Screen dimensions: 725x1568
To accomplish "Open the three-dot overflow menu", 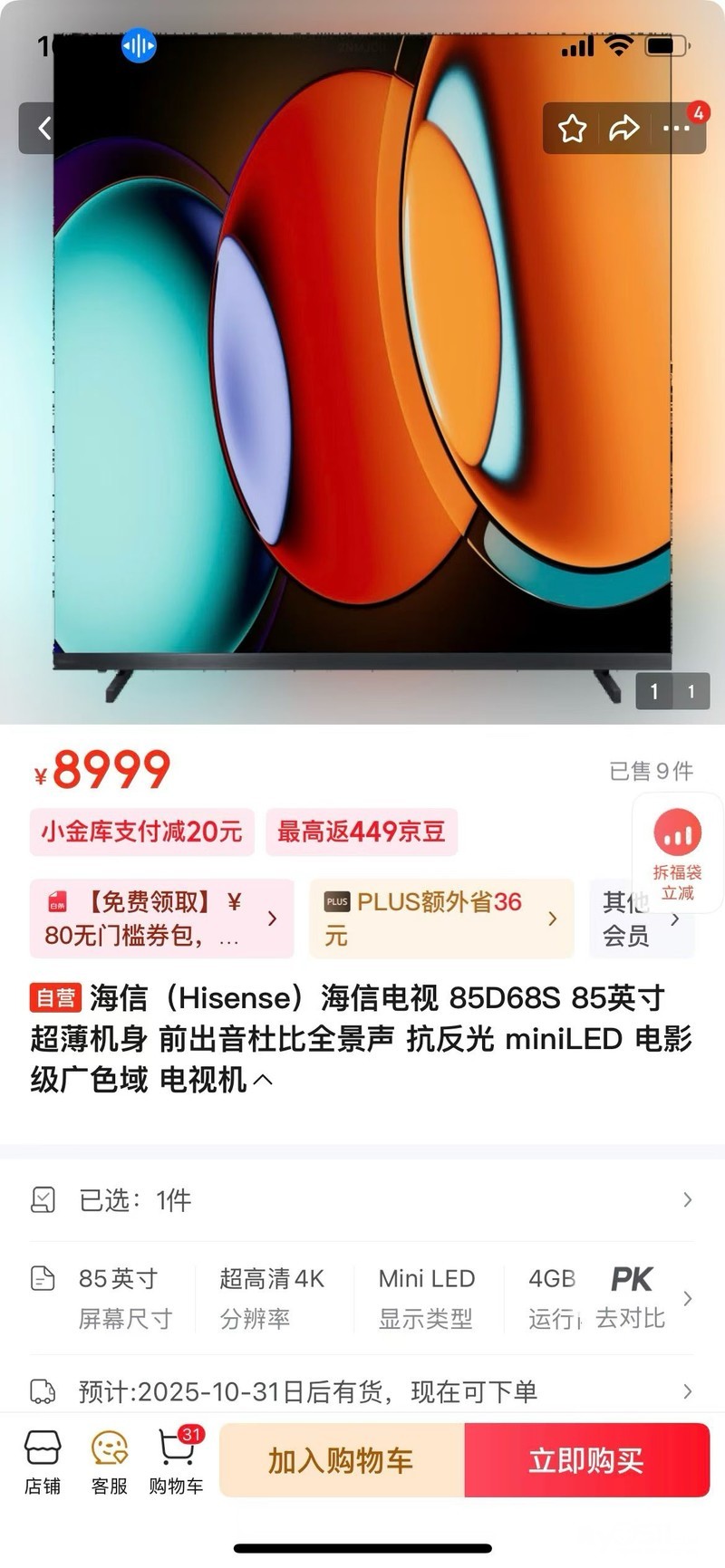I will point(676,129).
